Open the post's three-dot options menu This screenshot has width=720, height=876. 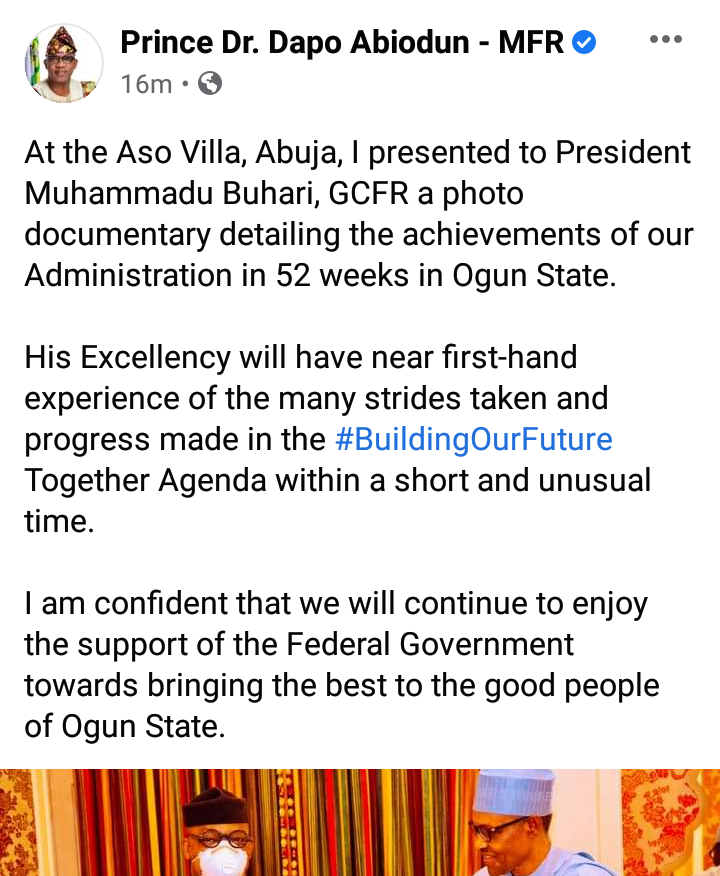tap(665, 40)
